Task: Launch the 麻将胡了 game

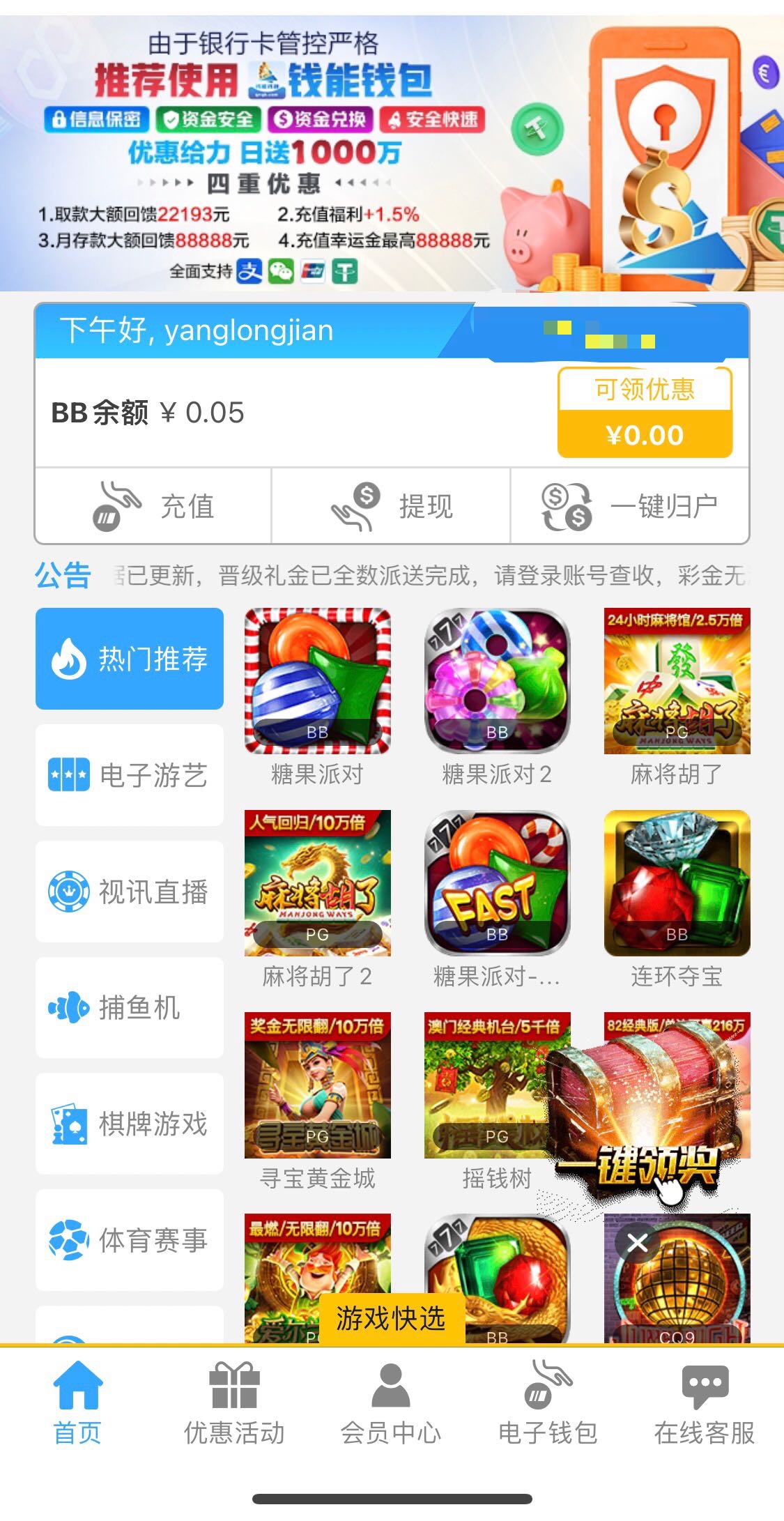Action: point(677,682)
